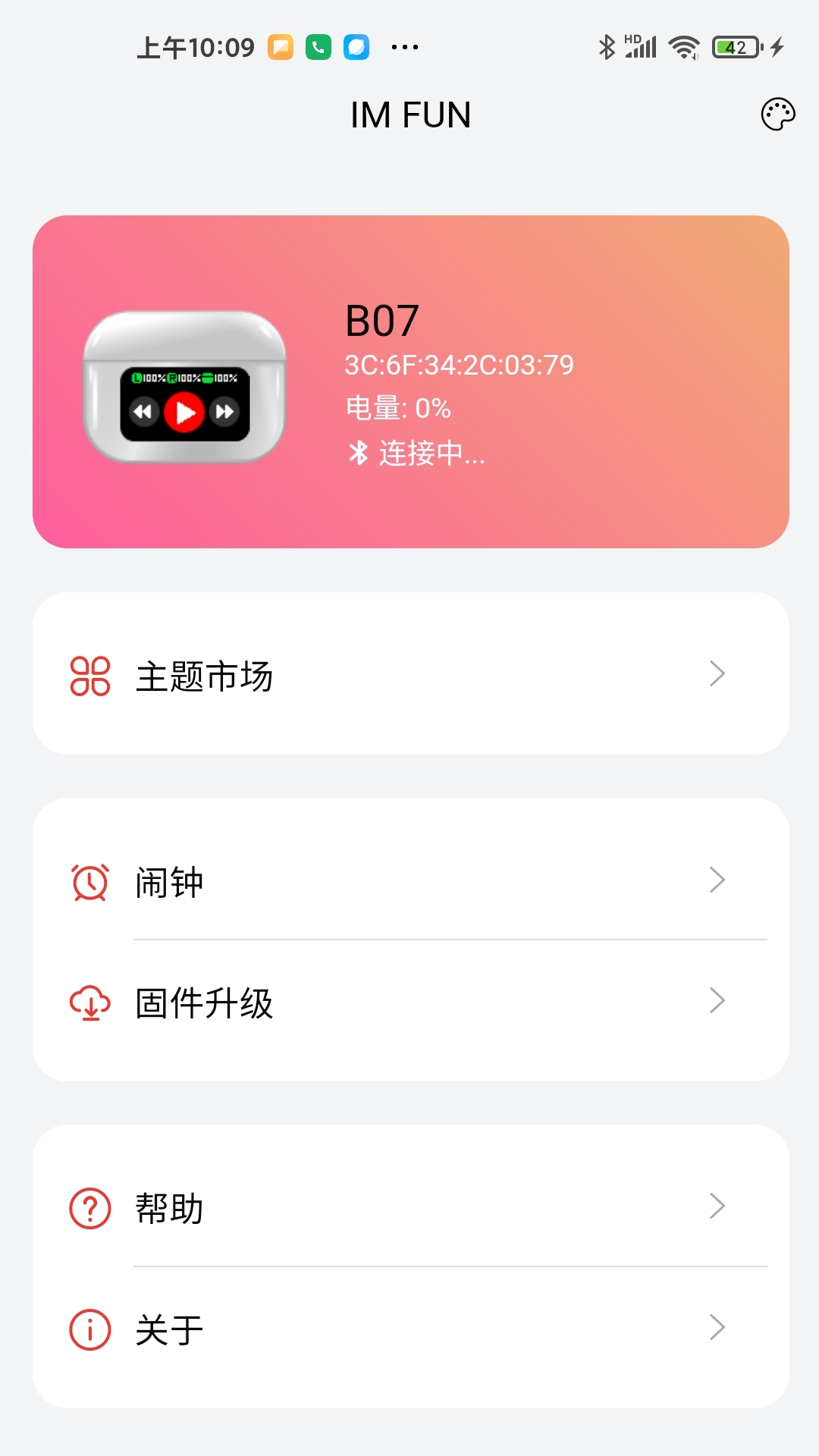View the 帮助 help page
819x1456 pixels.
[410, 1207]
